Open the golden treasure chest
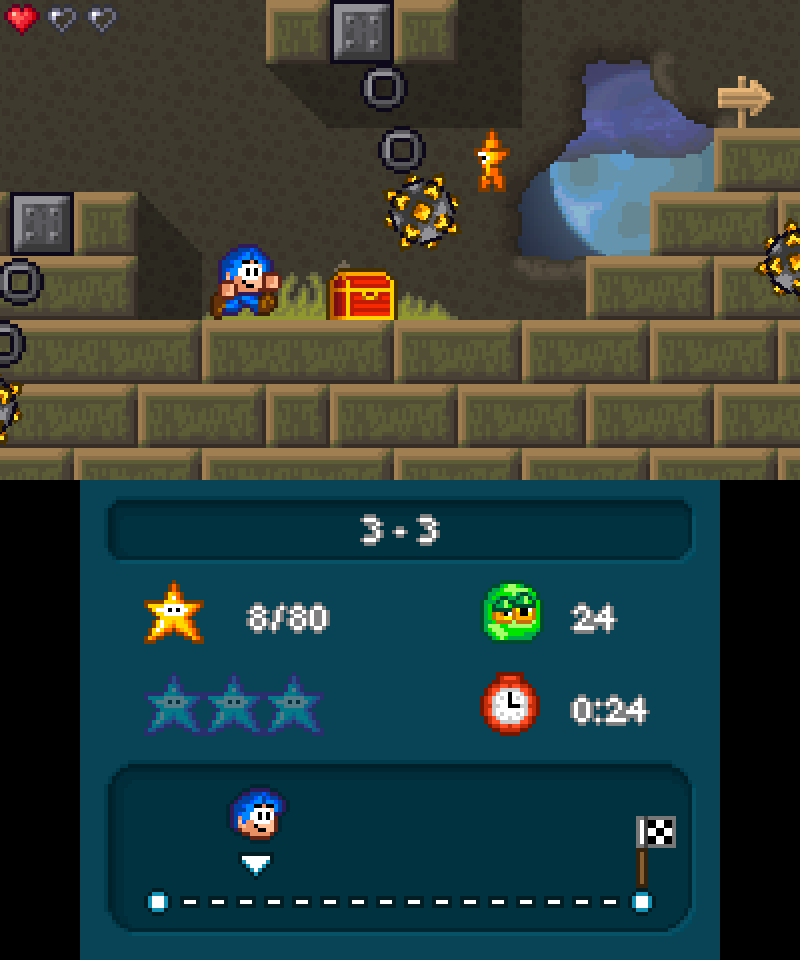This screenshot has height=960, width=800. click(361, 294)
